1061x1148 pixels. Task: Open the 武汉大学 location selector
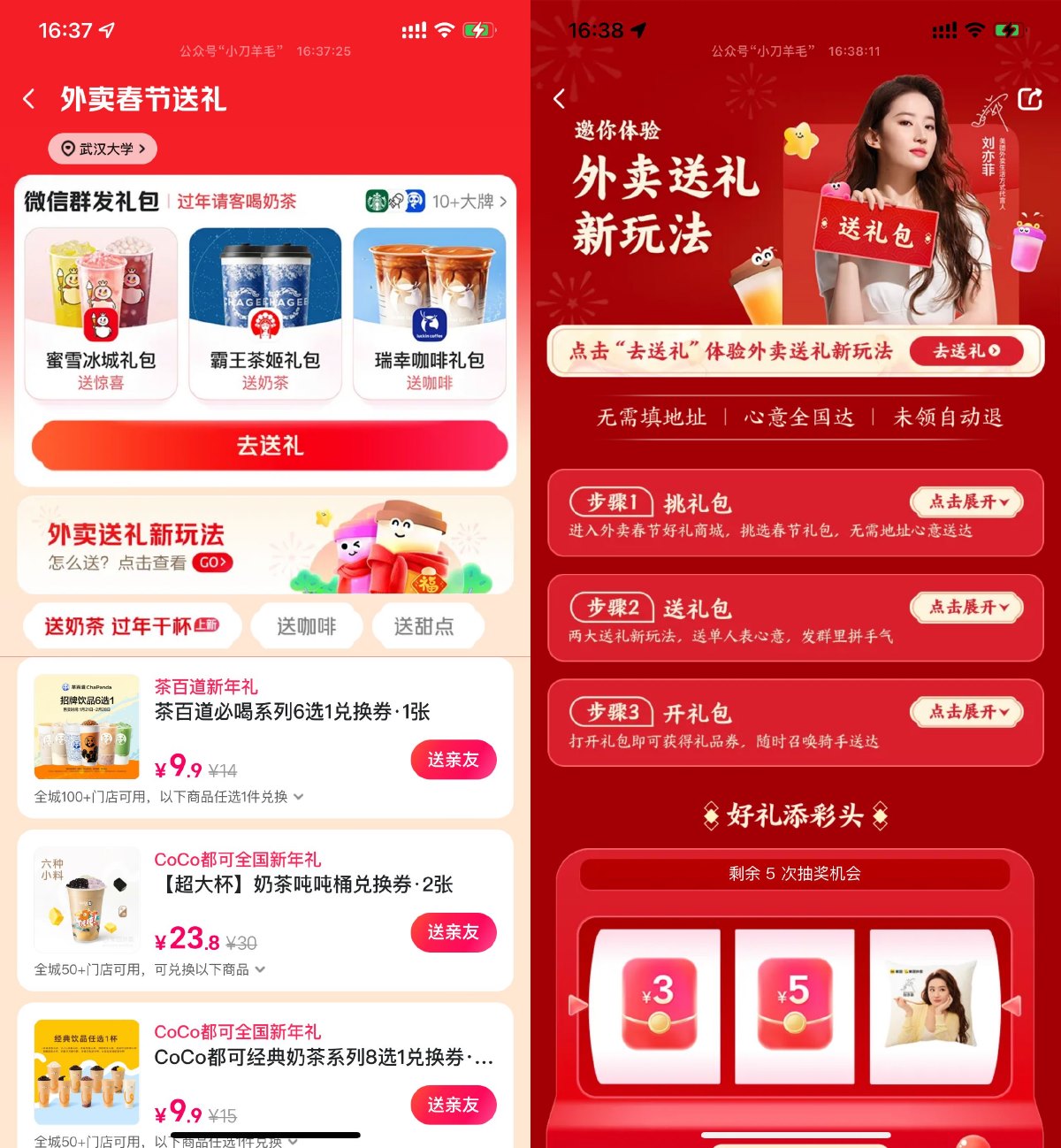102,149
